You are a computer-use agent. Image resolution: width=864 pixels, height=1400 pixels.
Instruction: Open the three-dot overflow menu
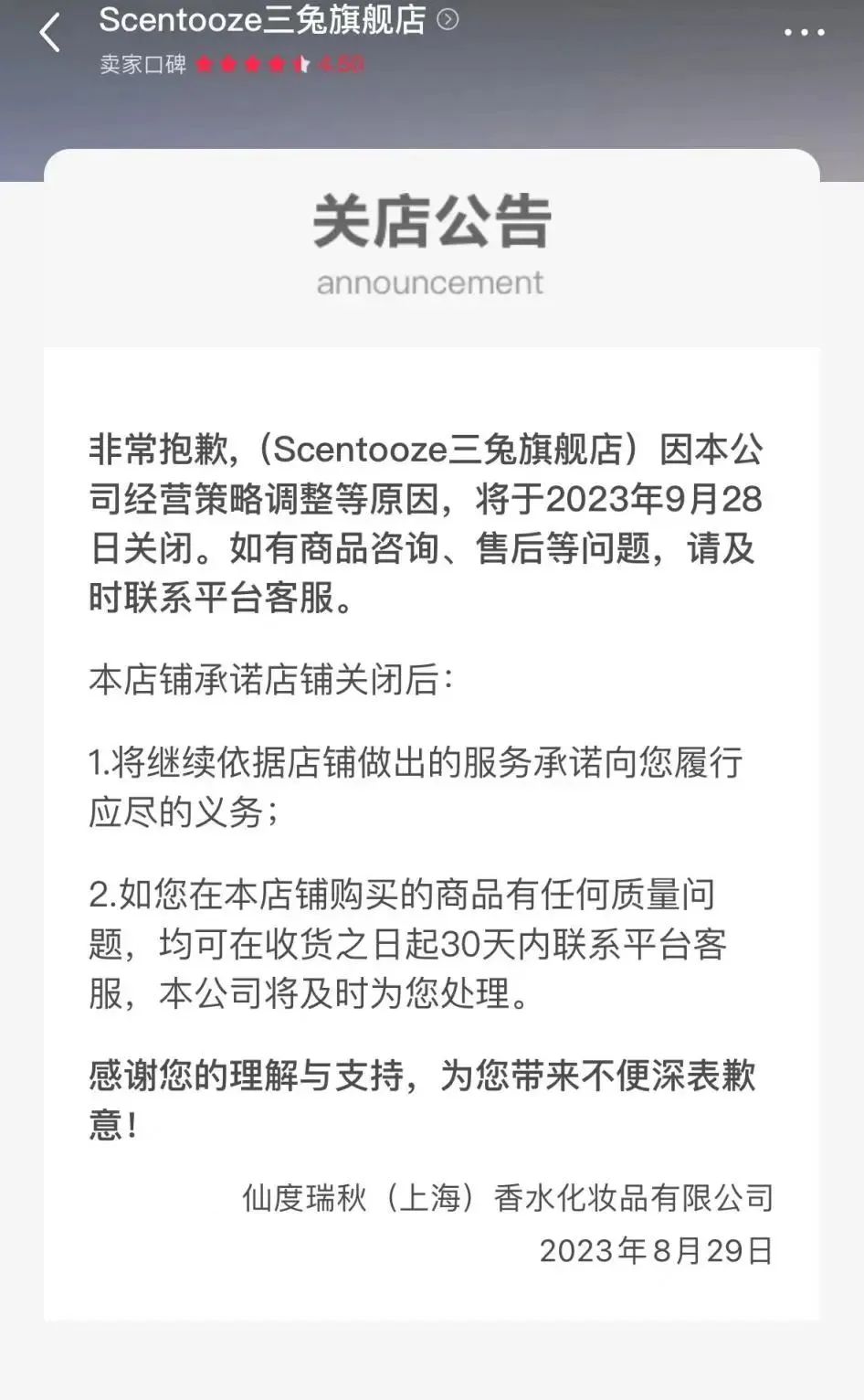pos(804,33)
